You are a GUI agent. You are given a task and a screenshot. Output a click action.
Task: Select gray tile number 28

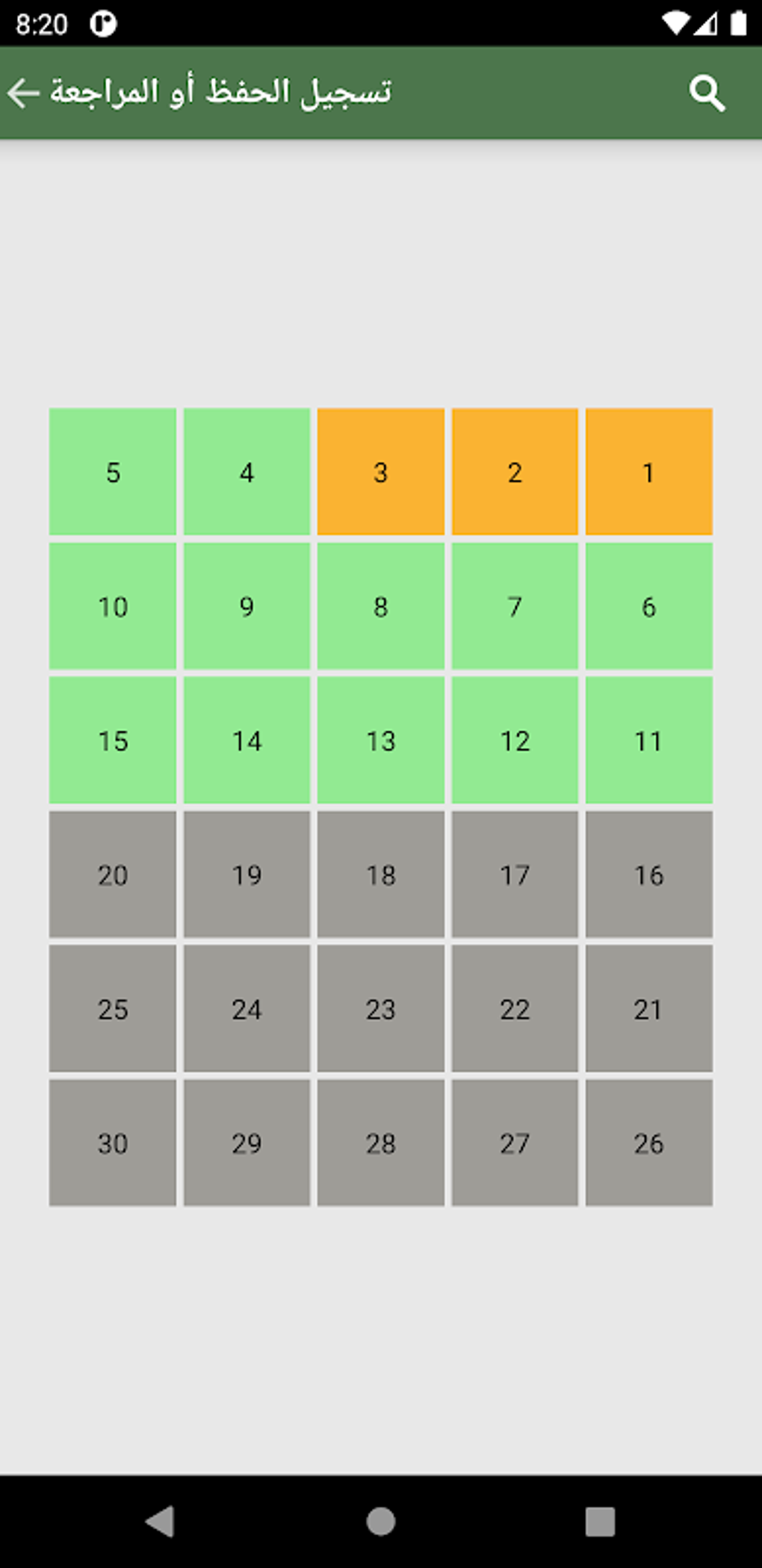tap(380, 1143)
